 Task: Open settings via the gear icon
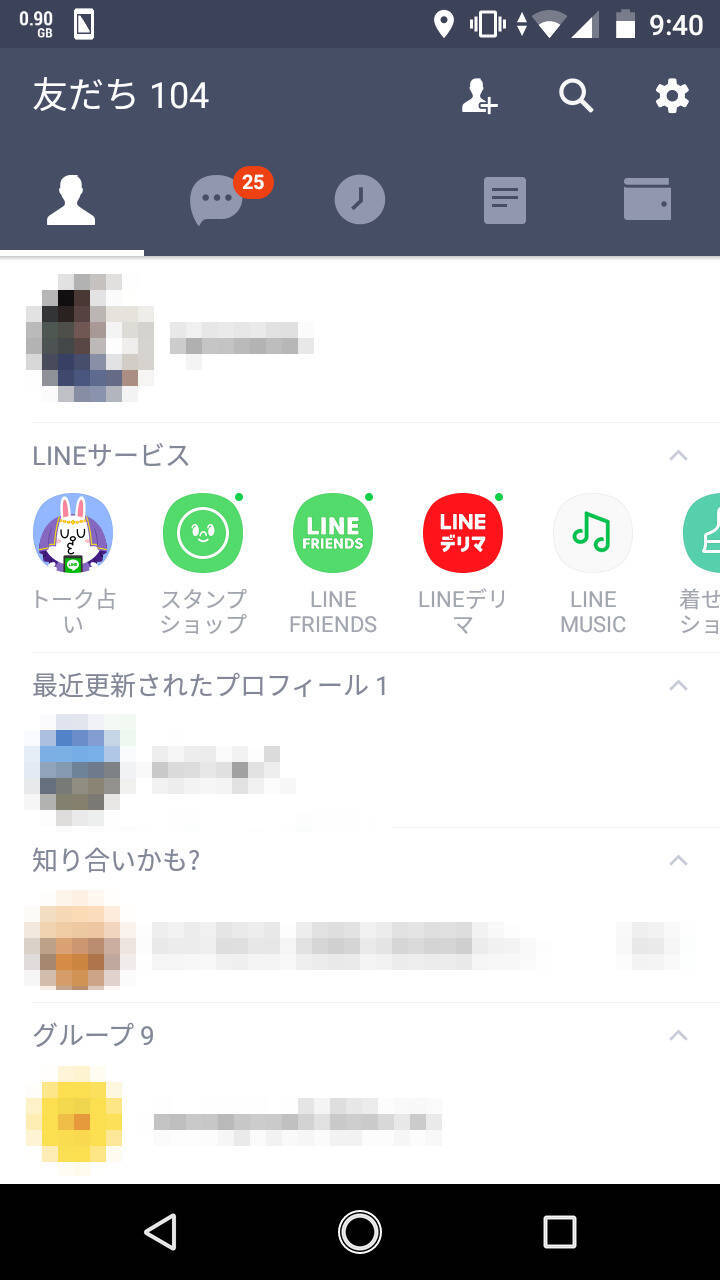[x=672, y=96]
